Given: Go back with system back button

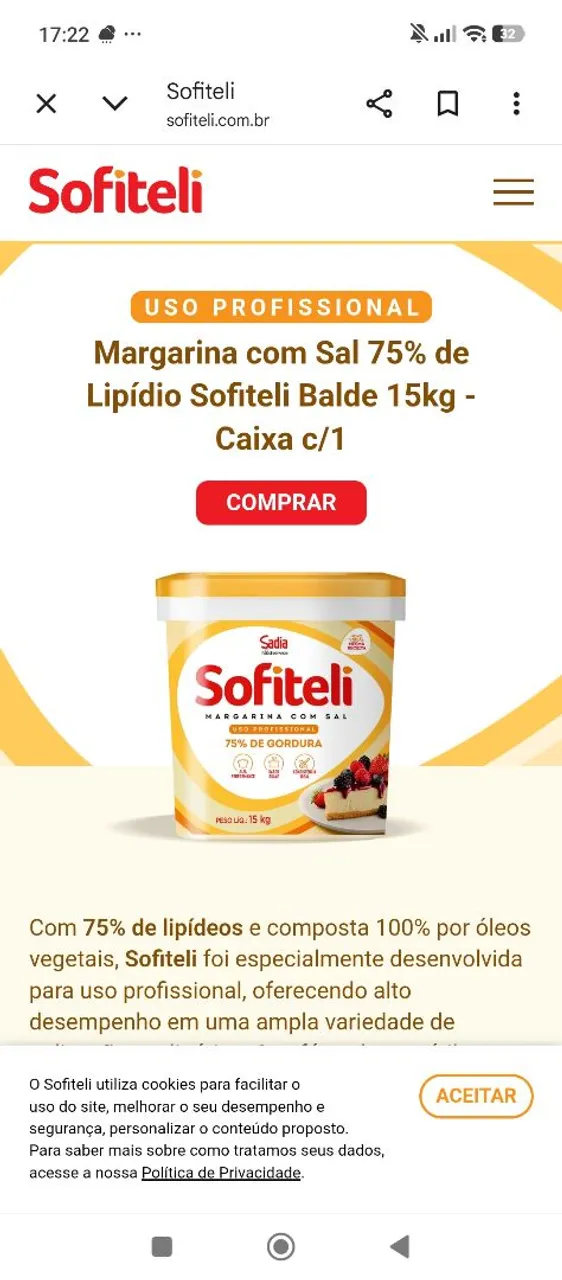Looking at the screenshot, I should (x=399, y=1246).
